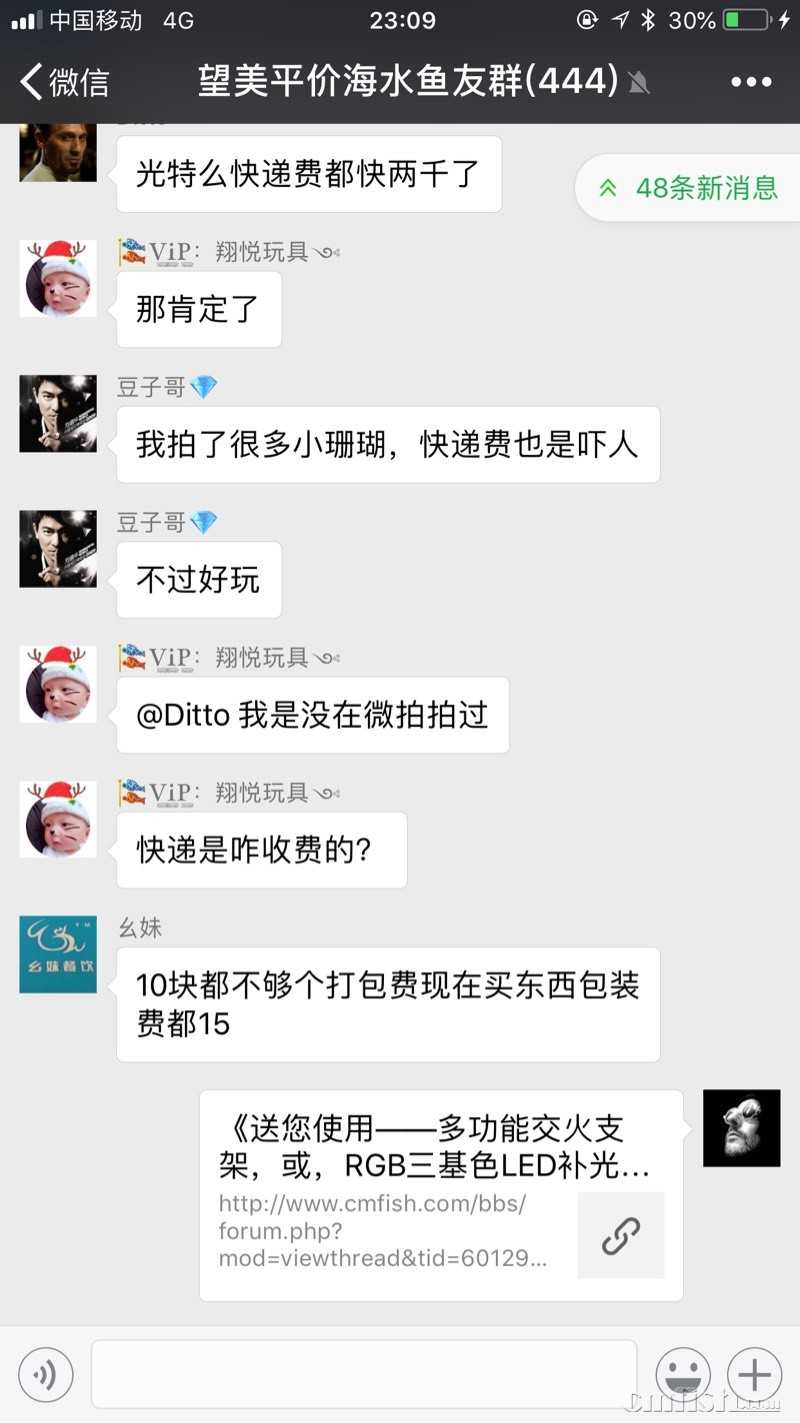Tap the avatar beside 那肯定了
The height and width of the screenshot is (1423, 800).
[58, 278]
